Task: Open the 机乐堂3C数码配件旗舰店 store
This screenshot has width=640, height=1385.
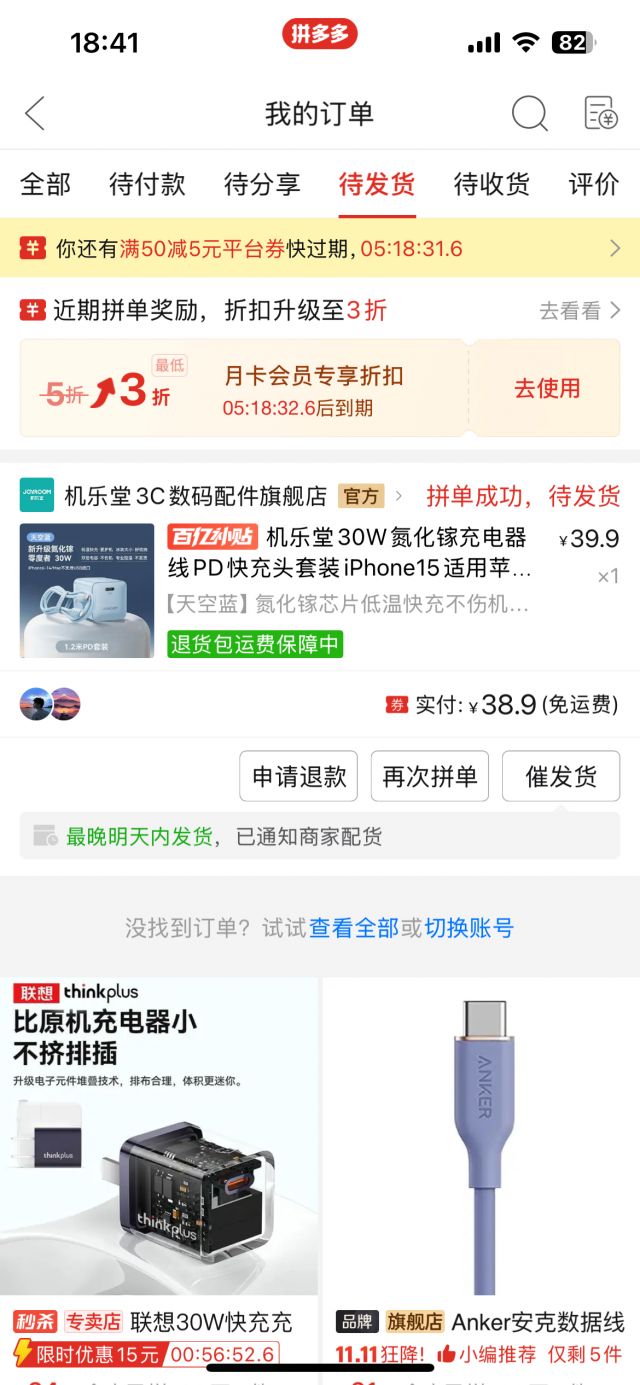Action: [195, 496]
